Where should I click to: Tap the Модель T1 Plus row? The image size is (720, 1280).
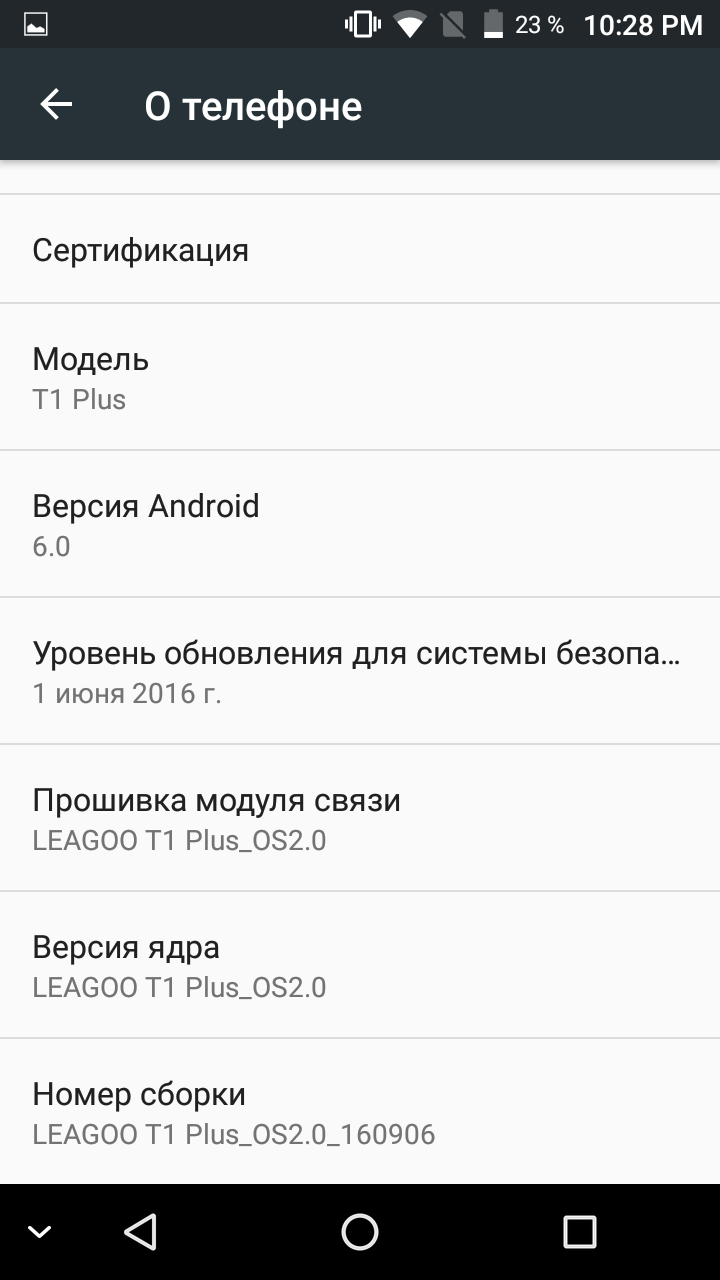coord(360,377)
